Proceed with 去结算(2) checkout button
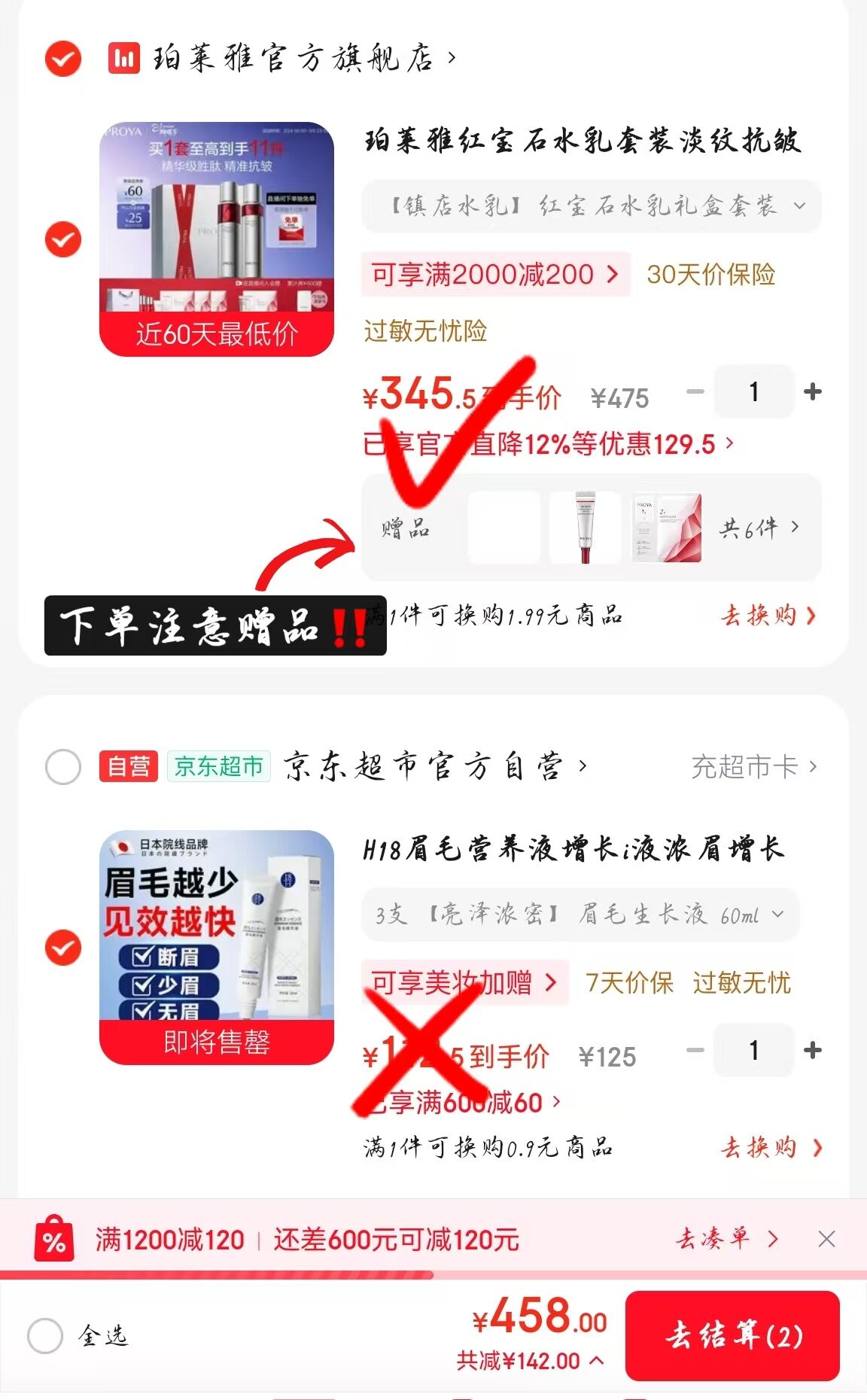 point(732,1336)
